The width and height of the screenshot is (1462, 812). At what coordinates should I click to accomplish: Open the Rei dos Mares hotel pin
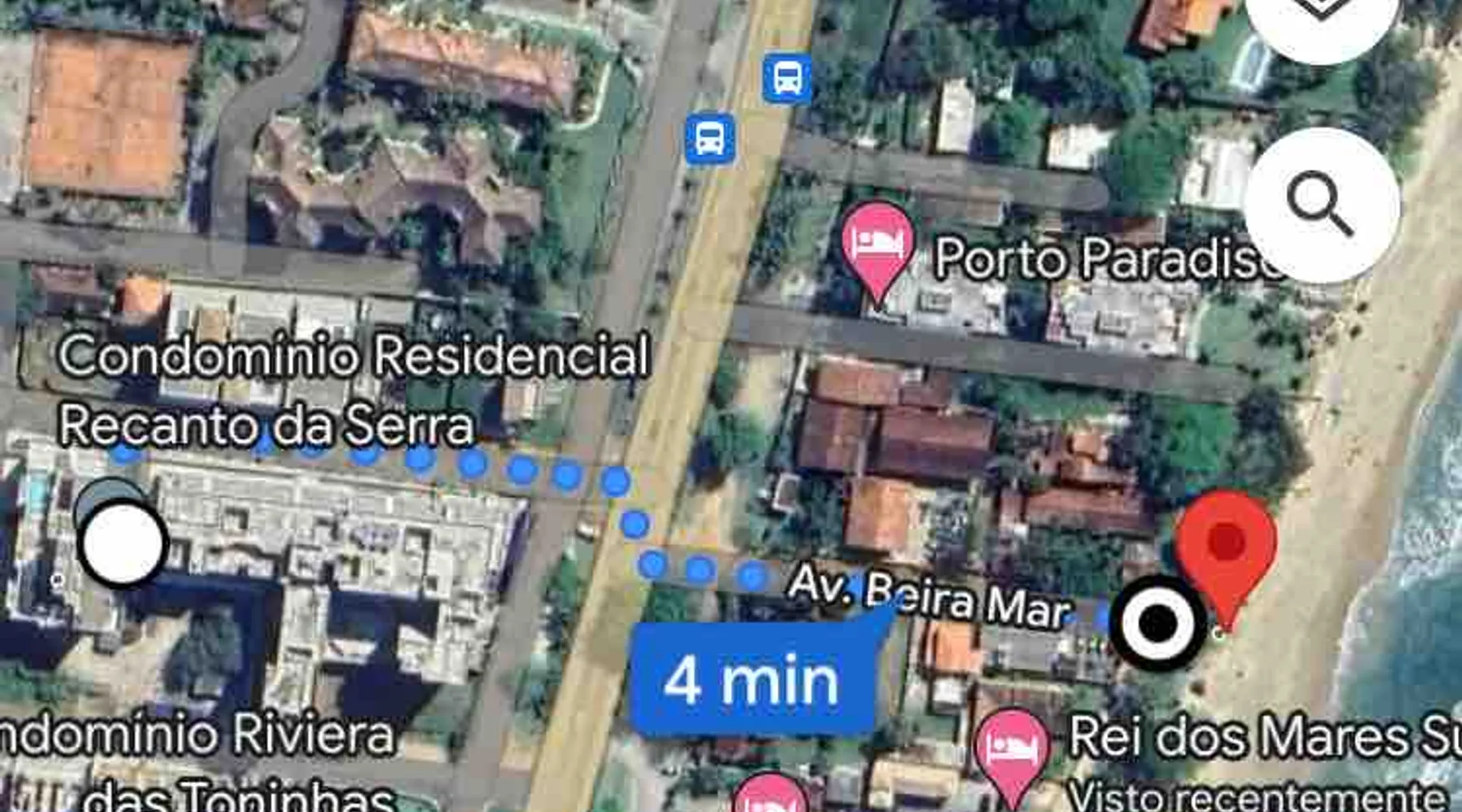(1010, 749)
